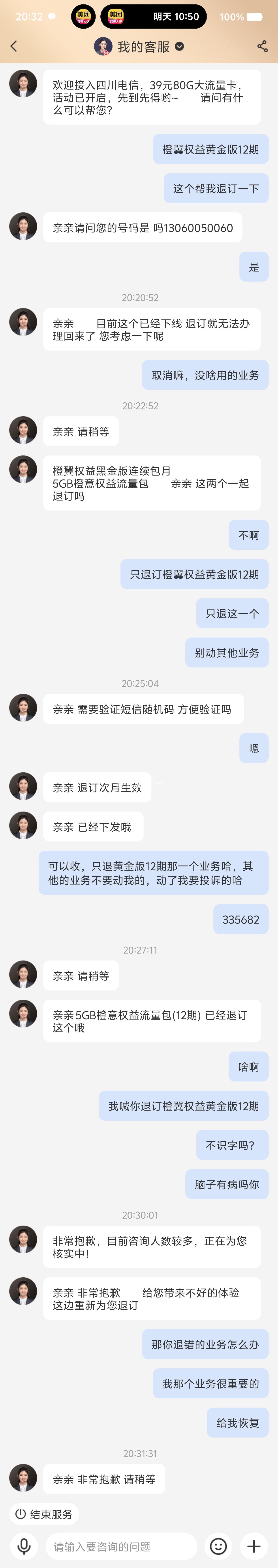Focus the 请输入要咨询的问题 text field
Image resolution: width=278 pixels, height=1568 pixels.
point(121,1546)
